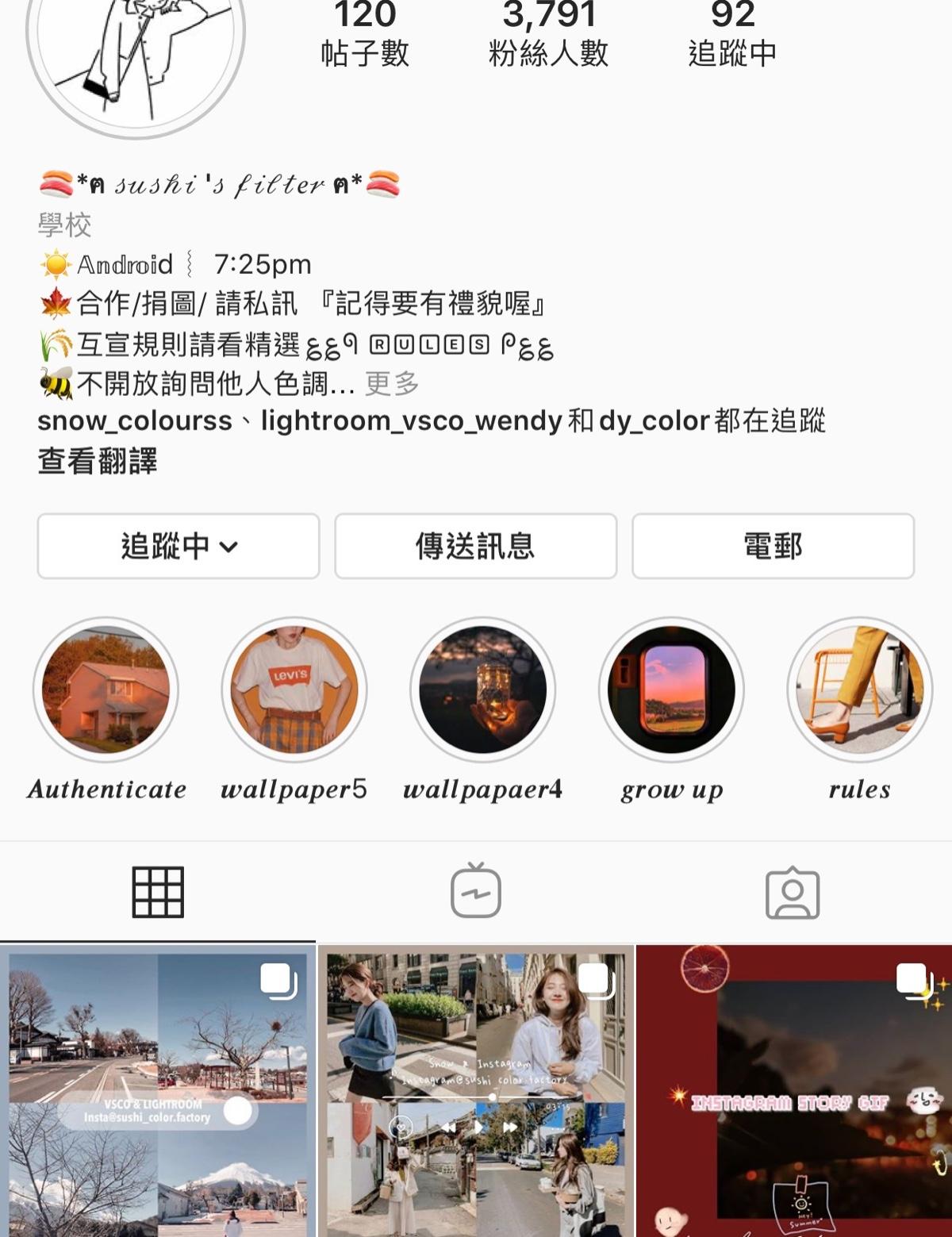Open the VSCO & Lightroom street post
952x1237 pixels.
(158, 1091)
